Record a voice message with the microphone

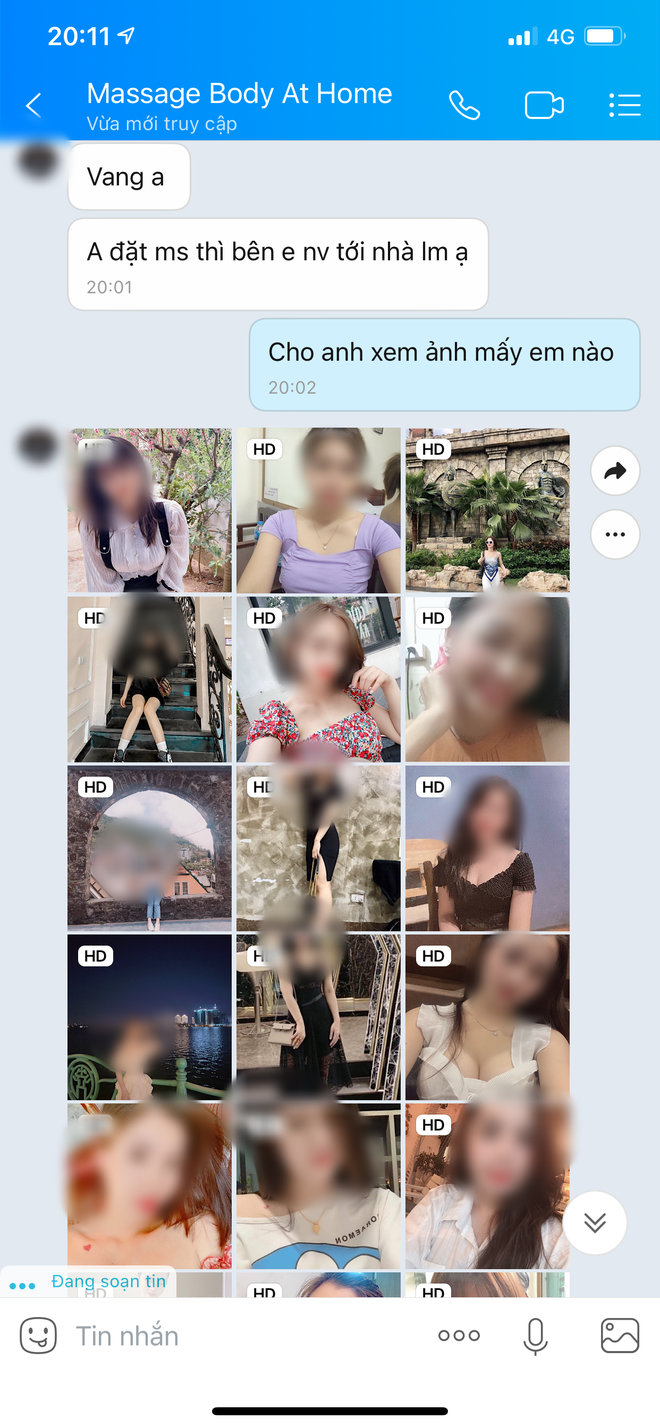(x=536, y=1335)
